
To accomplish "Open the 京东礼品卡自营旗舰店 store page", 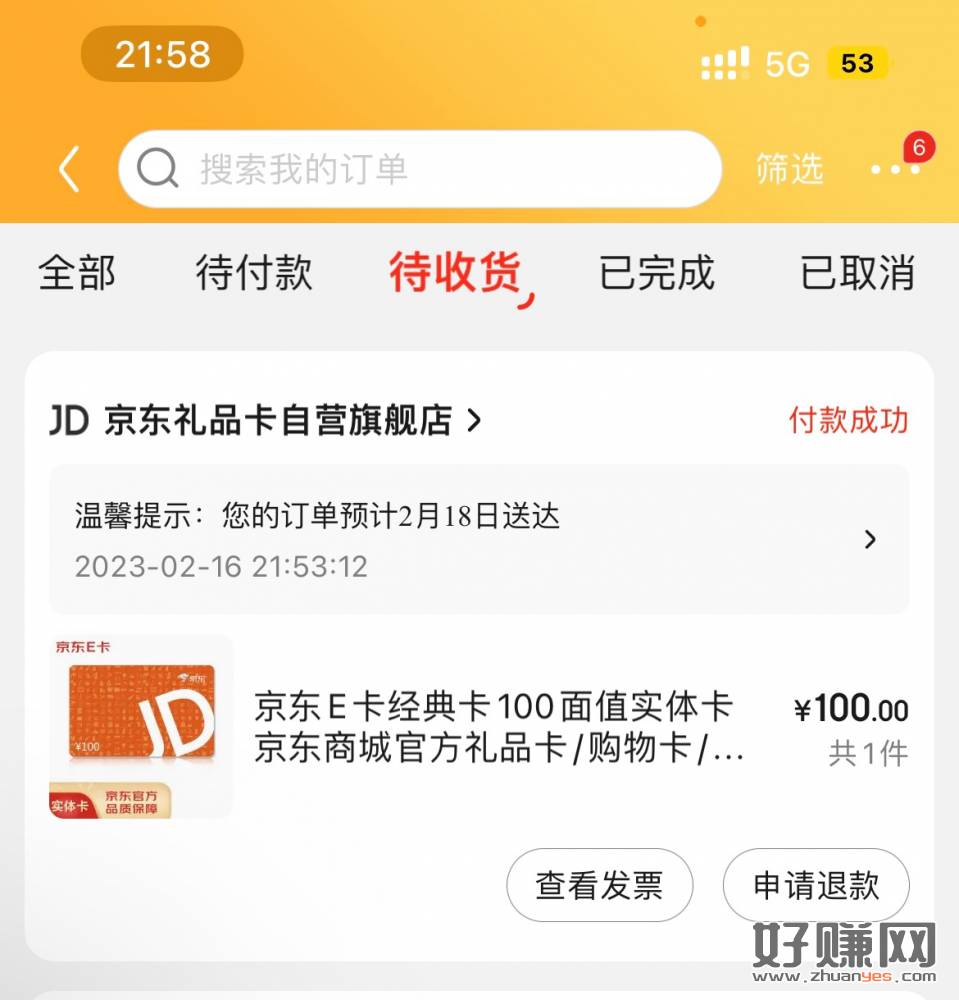I will 266,421.
